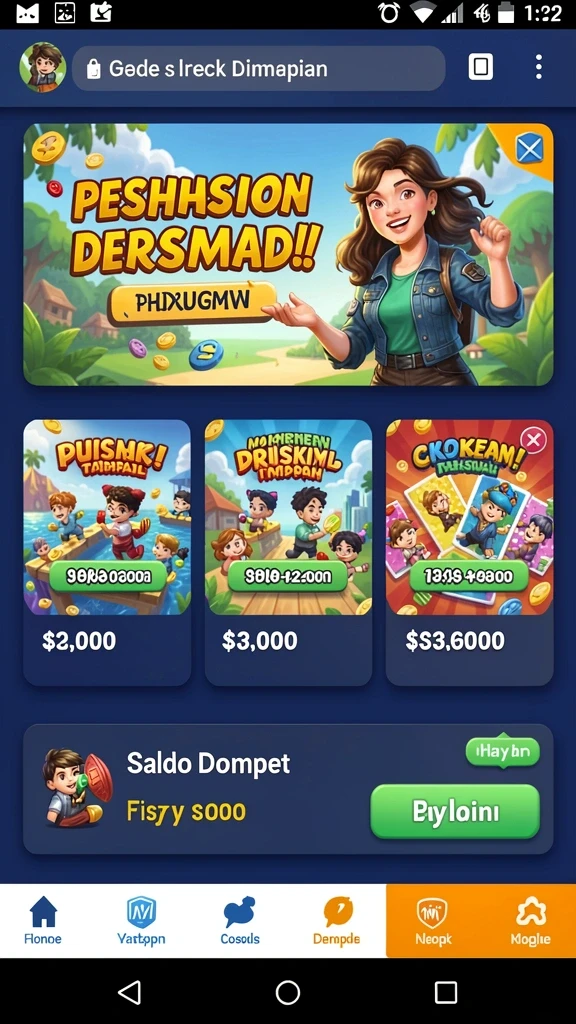The width and height of the screenshot is (576, 1024).
Task: Tap the small green Hayhn chip
Action: point(502,752)
